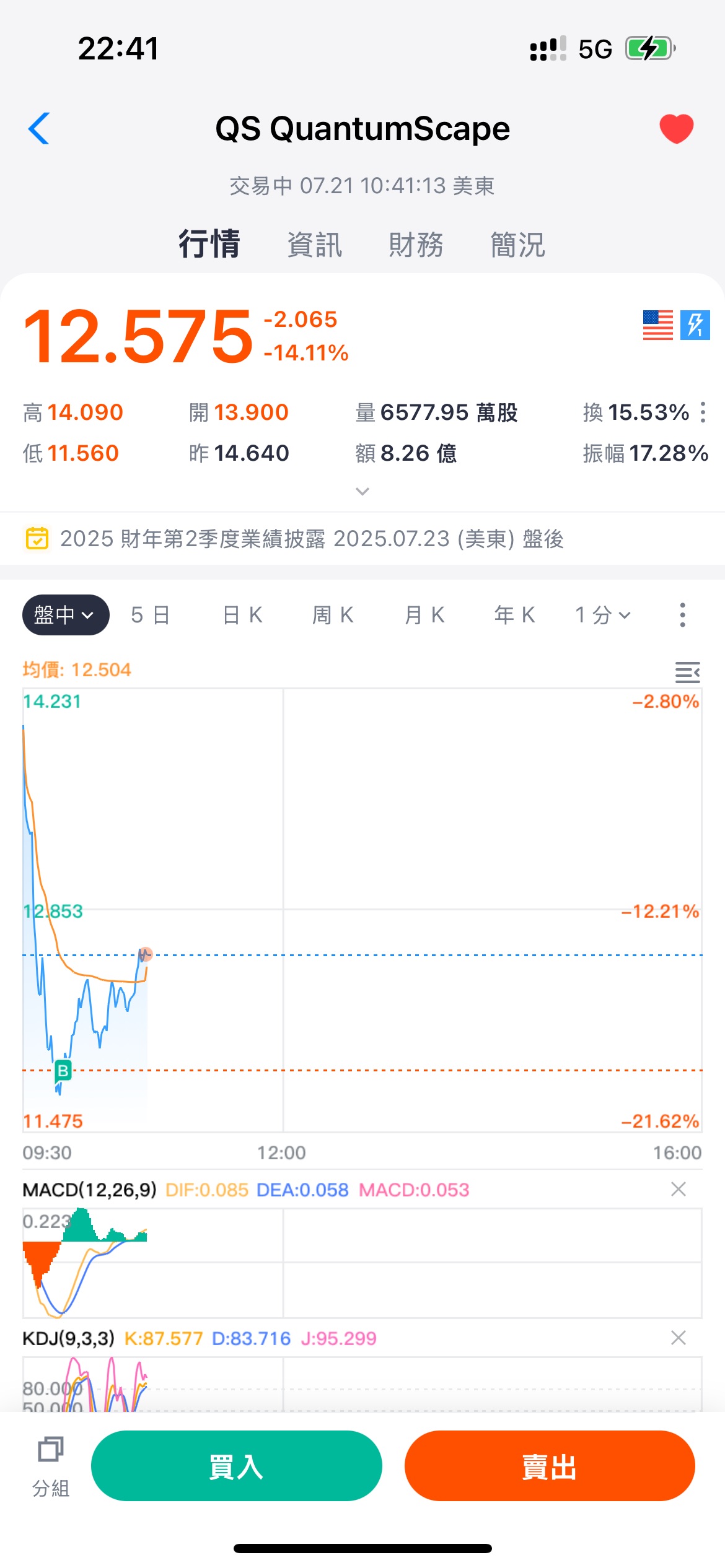Switch chart to 5 日 view
Viewport: 725px width, 1568px height.
(150, 615)
